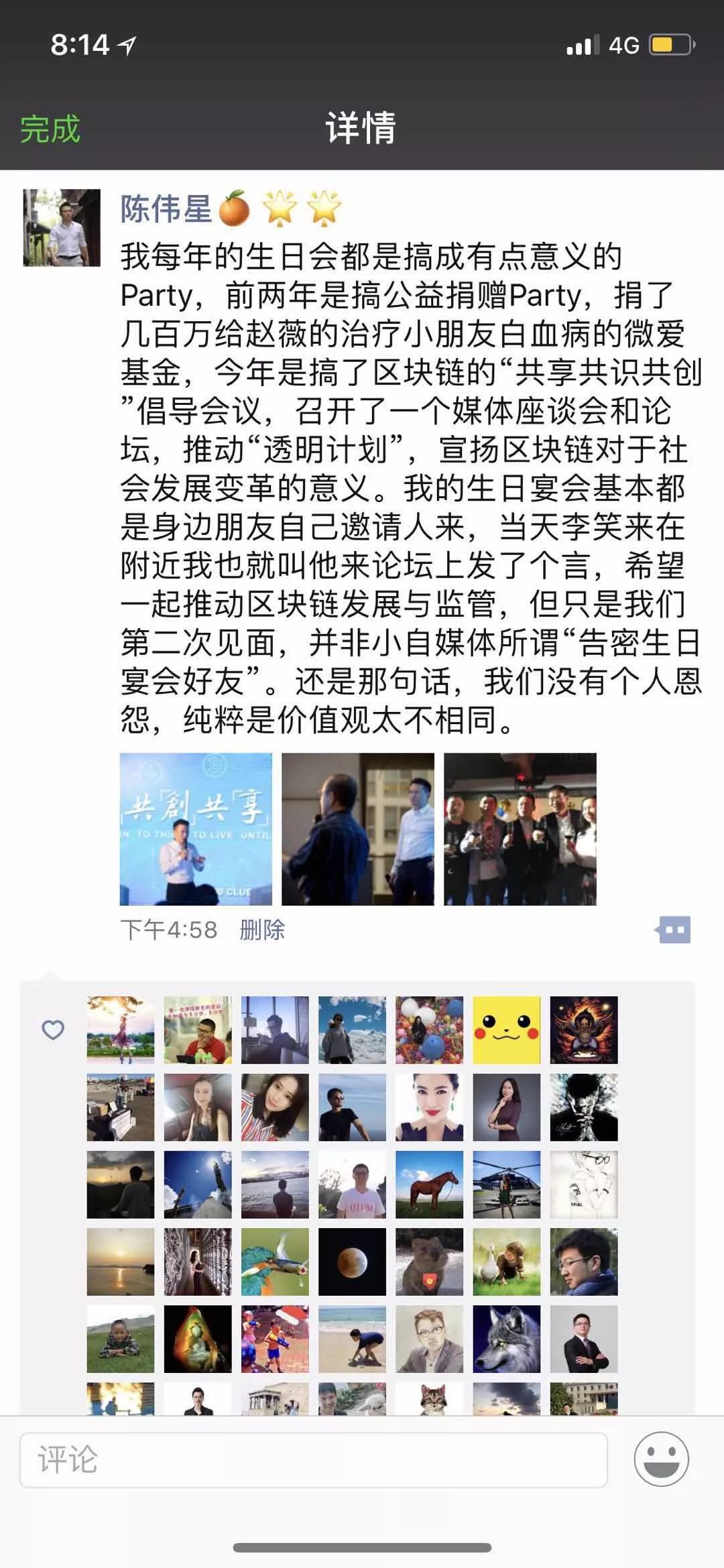This screenshot has height=1568, width=724.
Task: Open the Pikachu avatar liker's profile
Action: [x=507, y=1030]
